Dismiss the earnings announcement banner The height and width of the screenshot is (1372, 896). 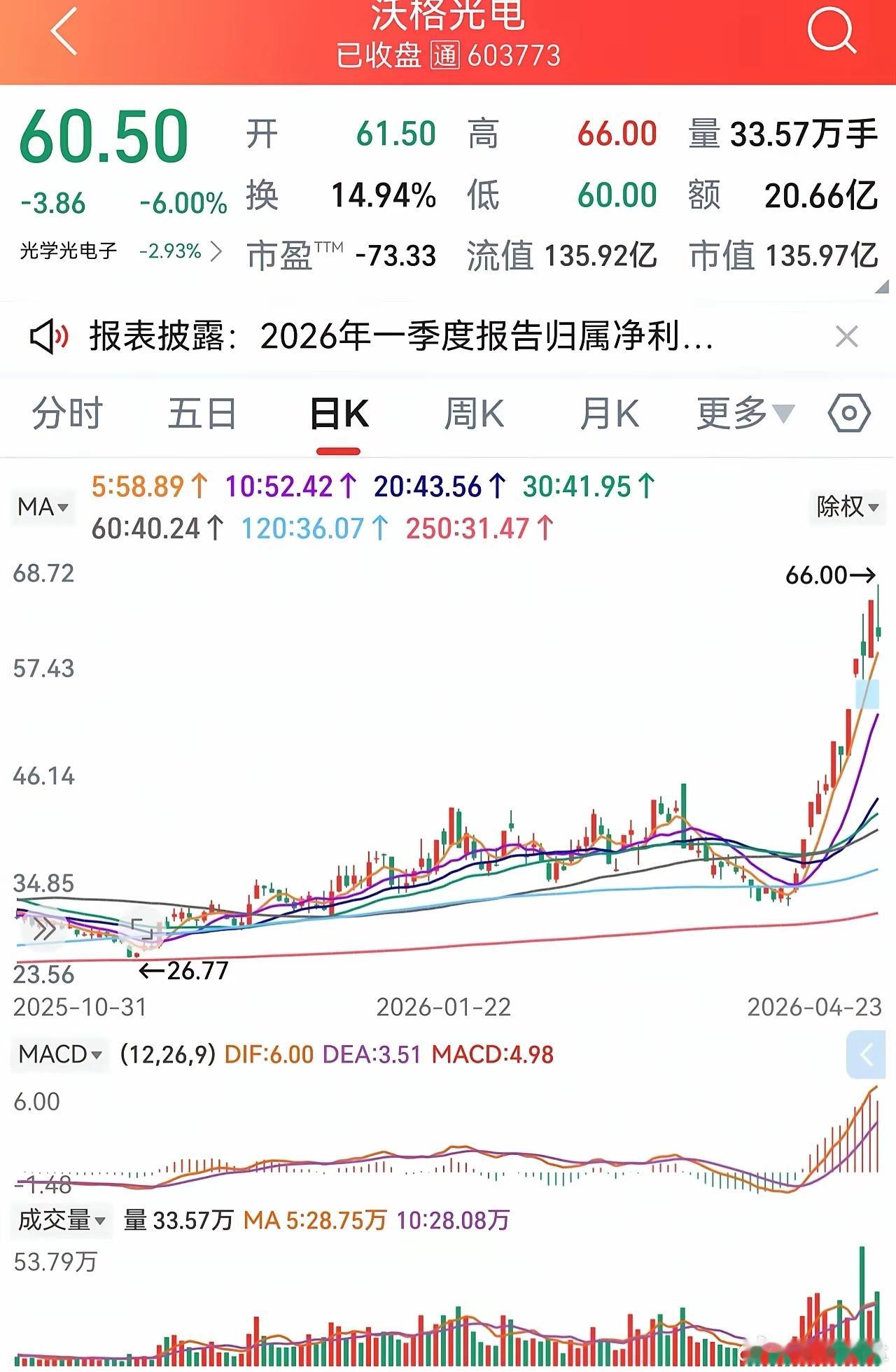[846, 336]
